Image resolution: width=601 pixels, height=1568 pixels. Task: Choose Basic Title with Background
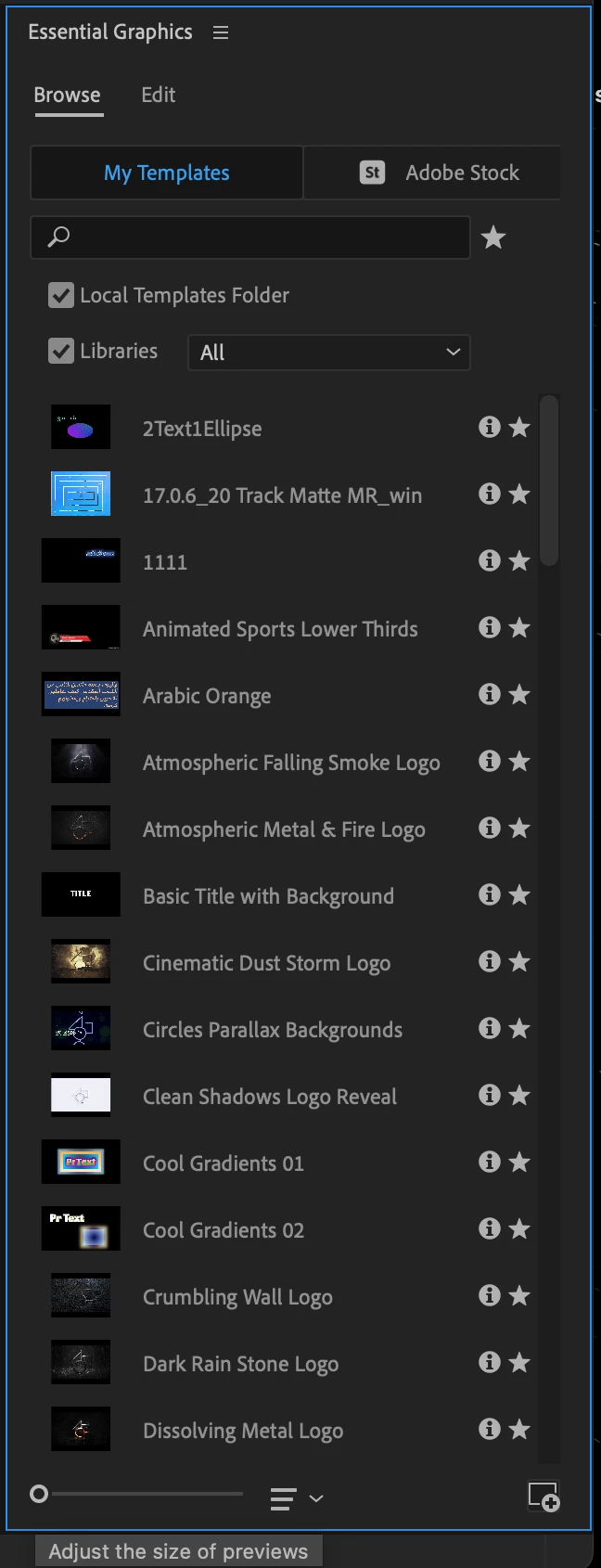tap(268, 896)
